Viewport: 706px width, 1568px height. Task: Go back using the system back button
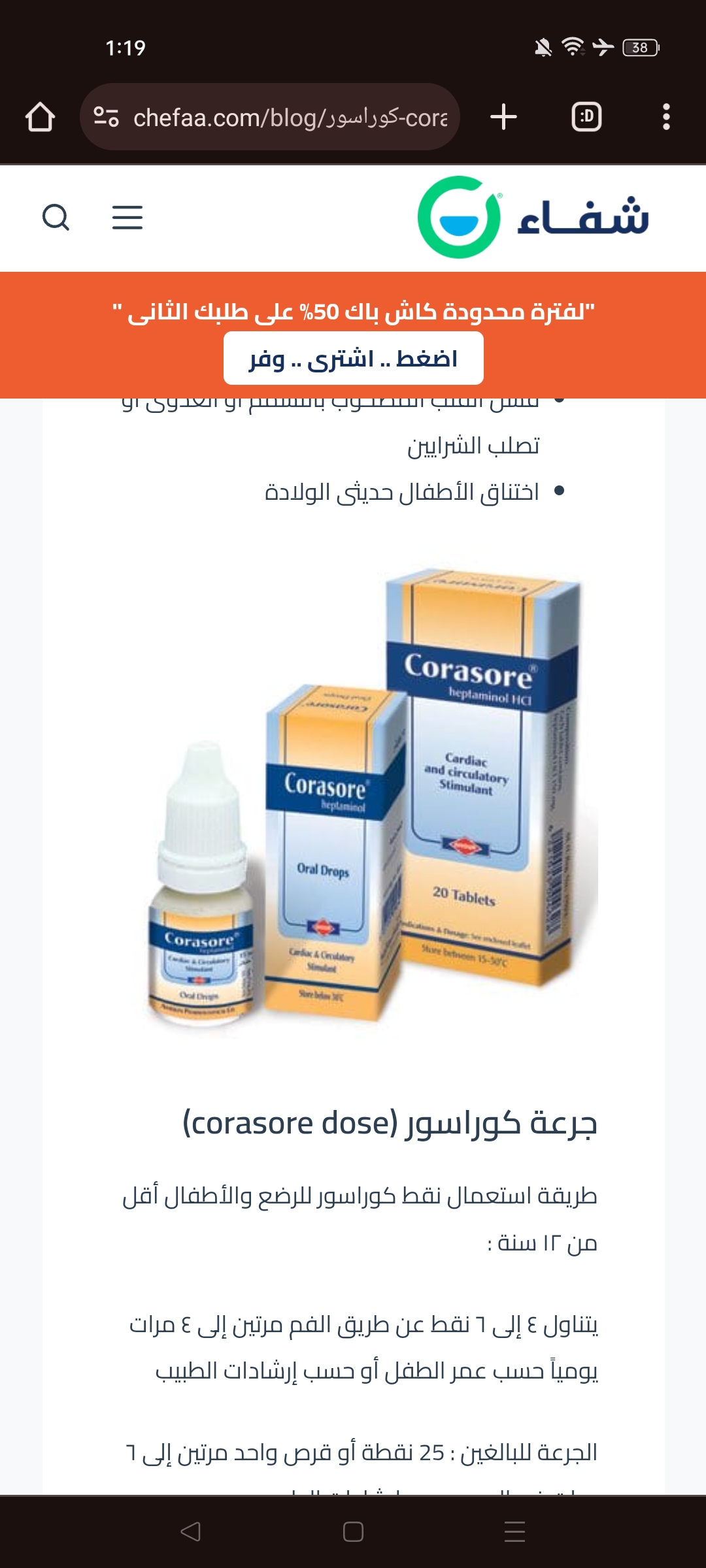190,1531
